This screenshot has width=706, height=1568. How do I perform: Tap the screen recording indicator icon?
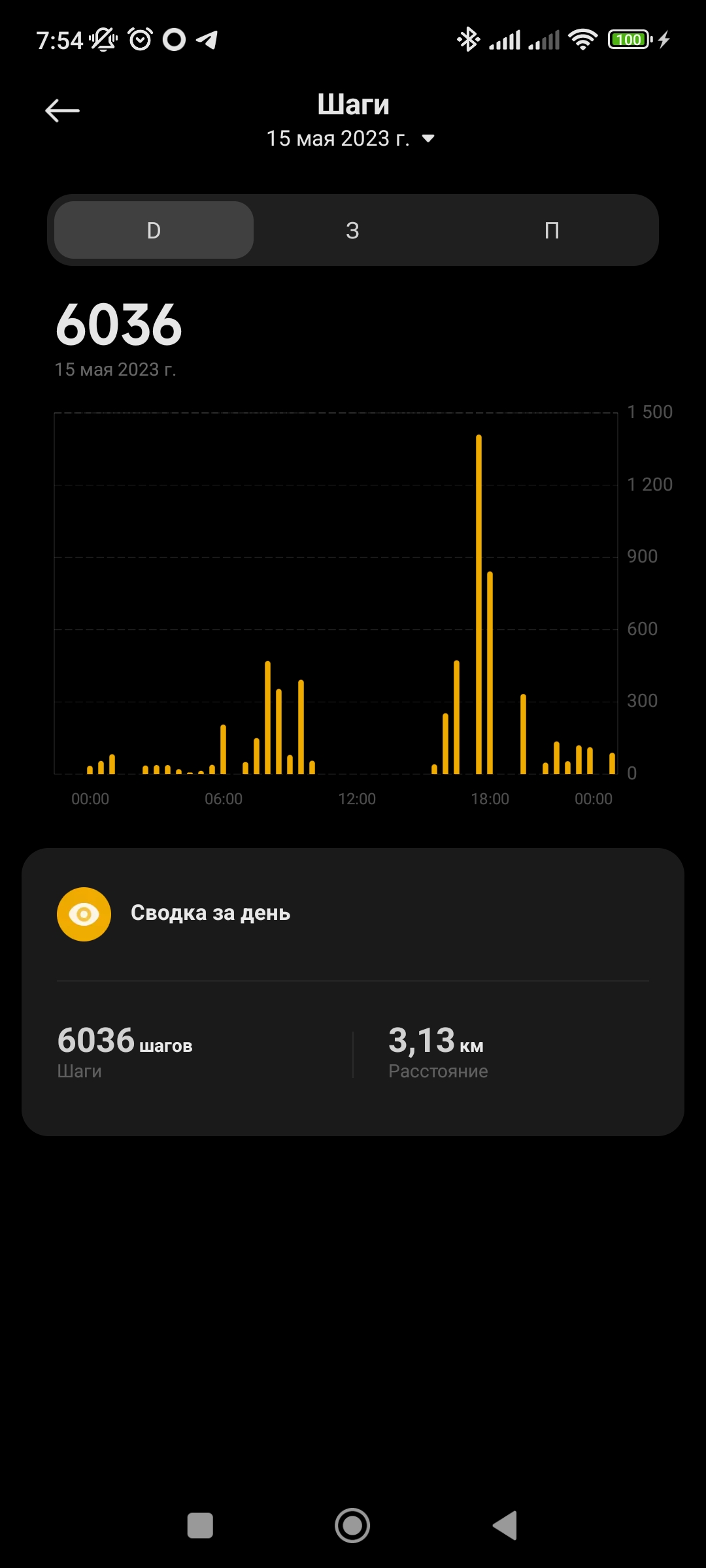173,39
